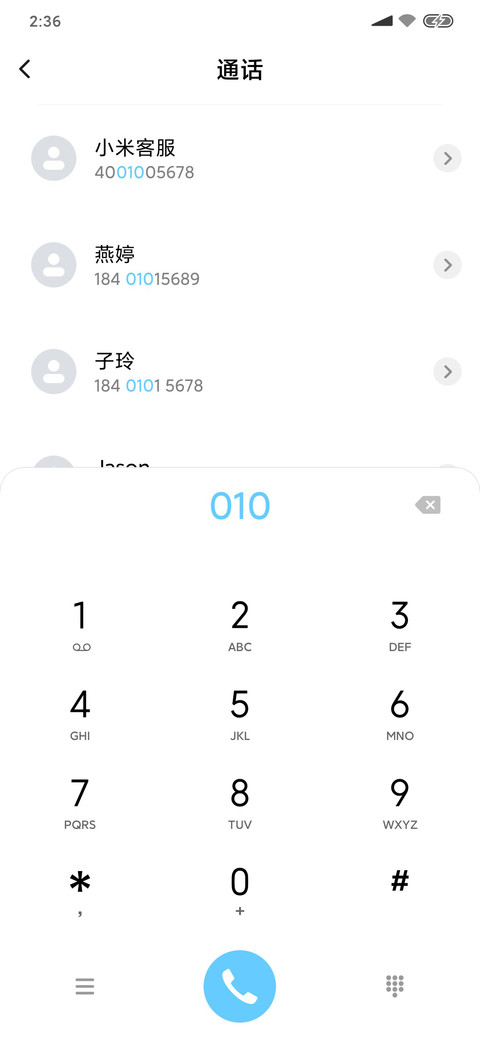Dial digit 8 TUV
This screenshot has height=1040, width=480.
pyautogui.click(x=240, y=804)
